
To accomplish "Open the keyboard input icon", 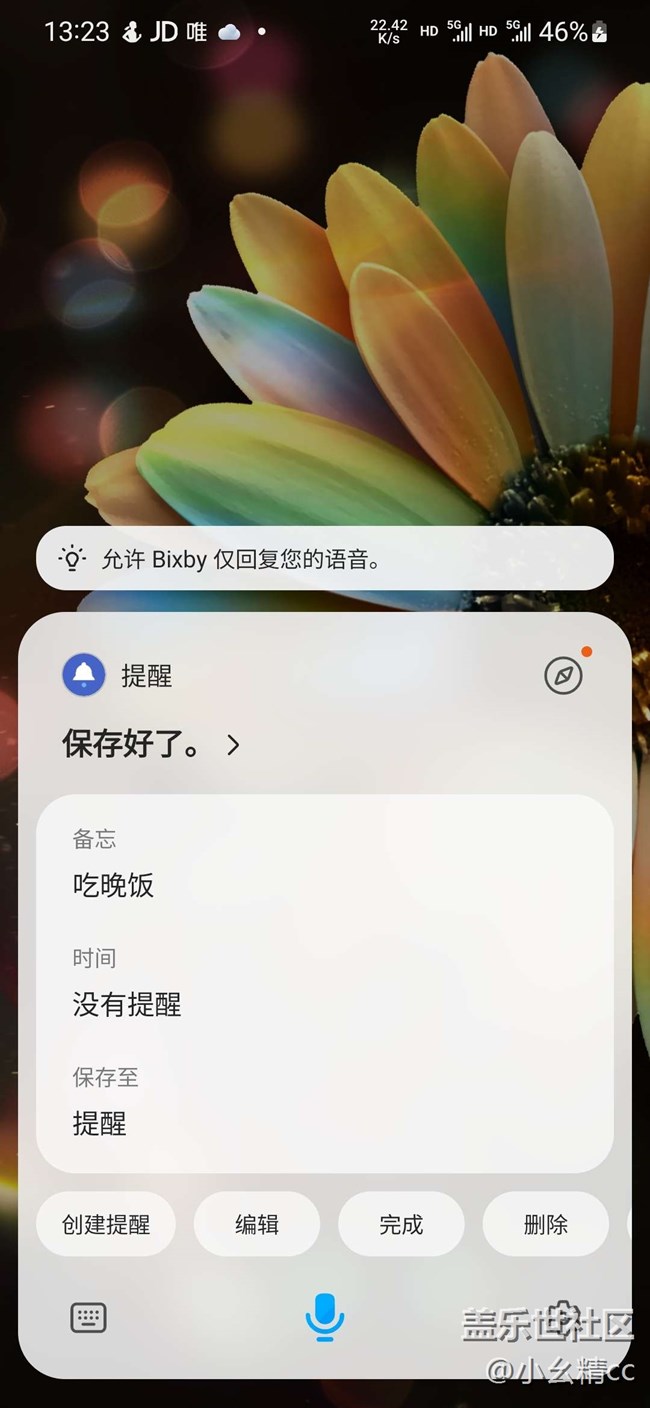I will [x=88, y=1317].
